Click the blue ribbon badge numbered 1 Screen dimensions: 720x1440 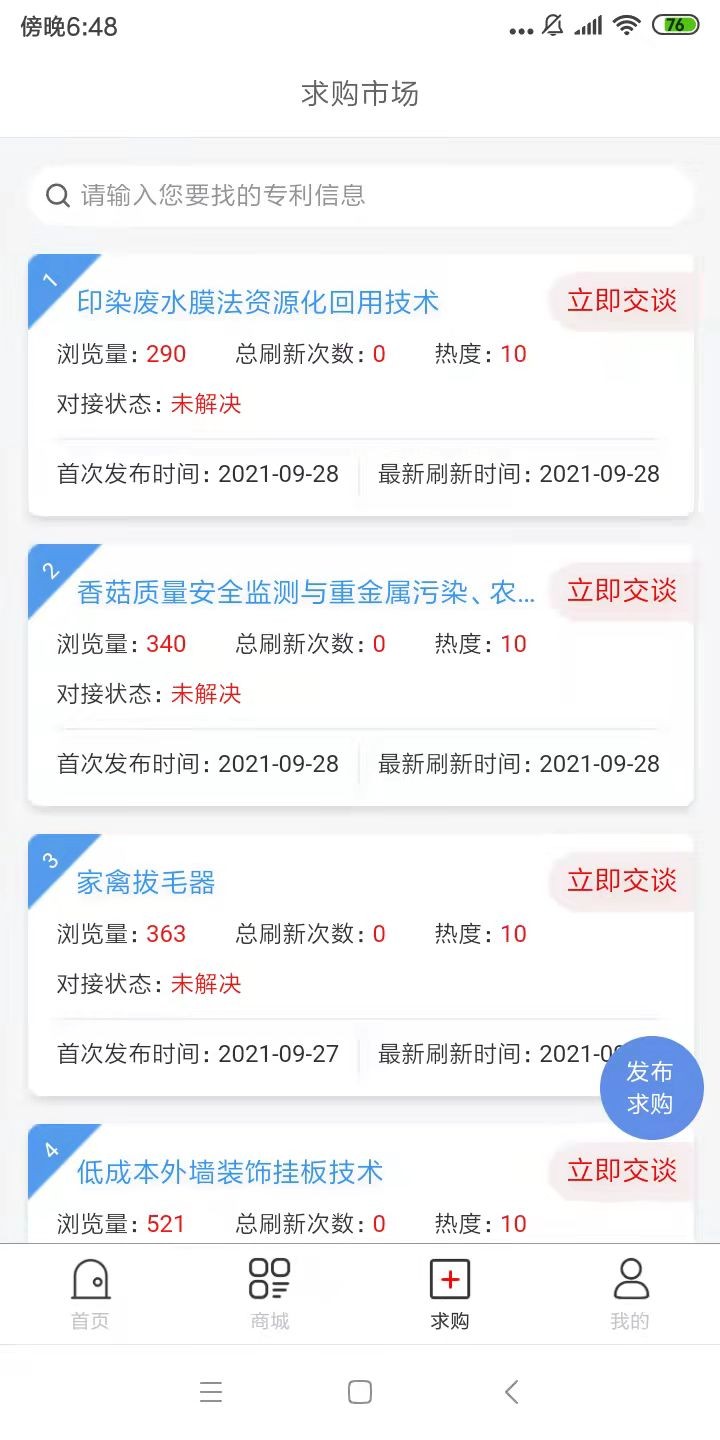click(x=50, y=278)
